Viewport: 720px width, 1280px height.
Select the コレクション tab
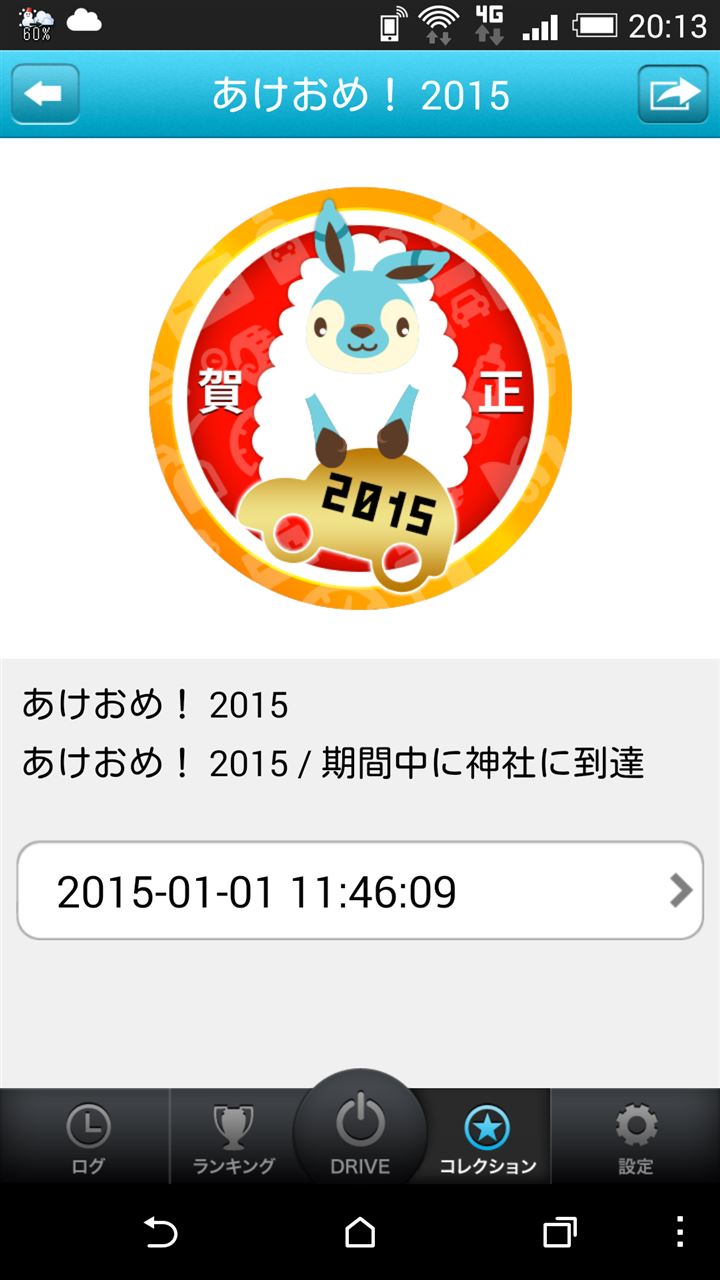(488, 1138)
